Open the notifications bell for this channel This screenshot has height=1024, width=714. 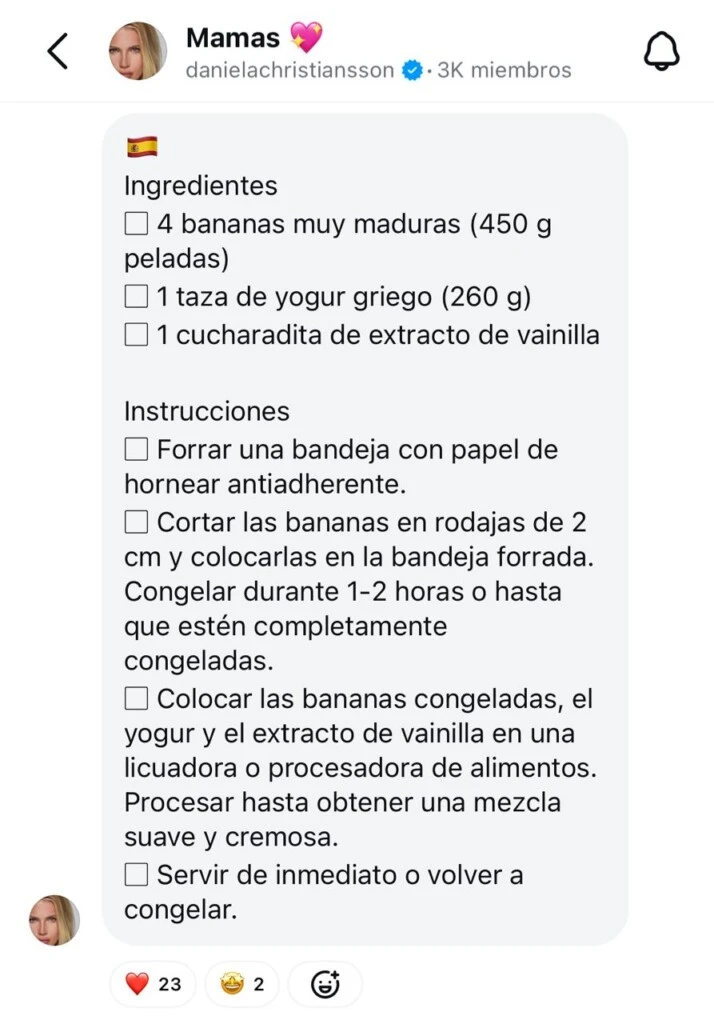click(x=661, y=51)
